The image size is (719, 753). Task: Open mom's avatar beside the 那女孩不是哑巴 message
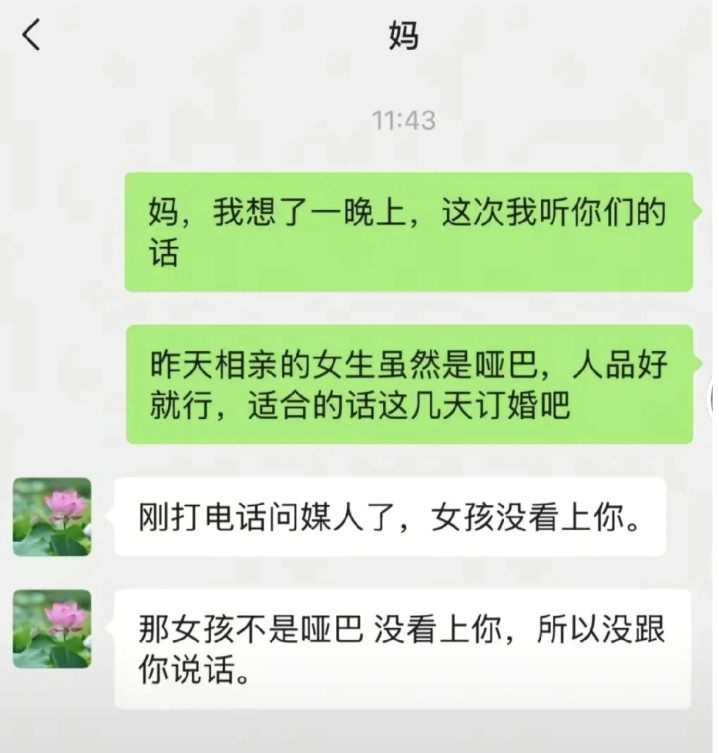52,629
